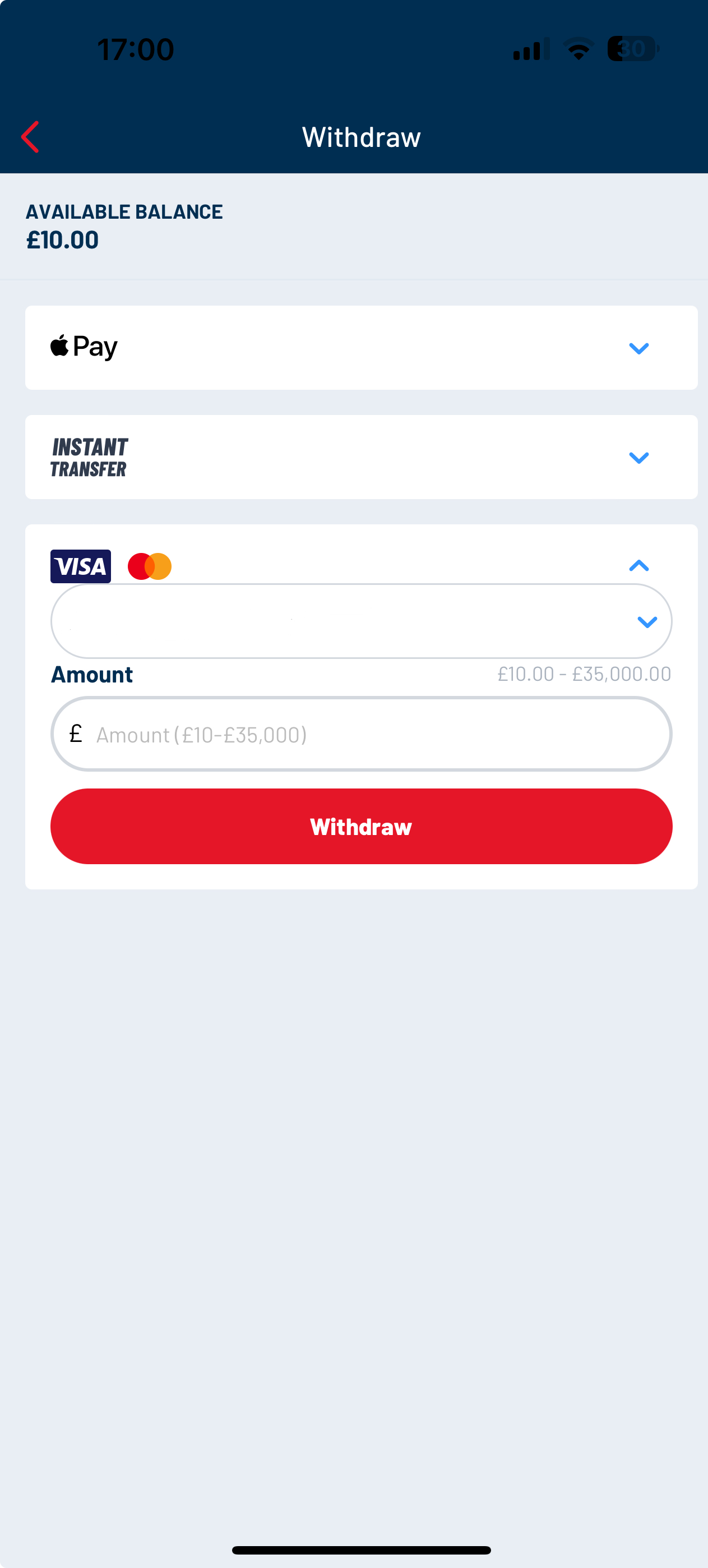Click the £ currency symbol in amount field
The image size is (708, 1568).
coord(76,734)
